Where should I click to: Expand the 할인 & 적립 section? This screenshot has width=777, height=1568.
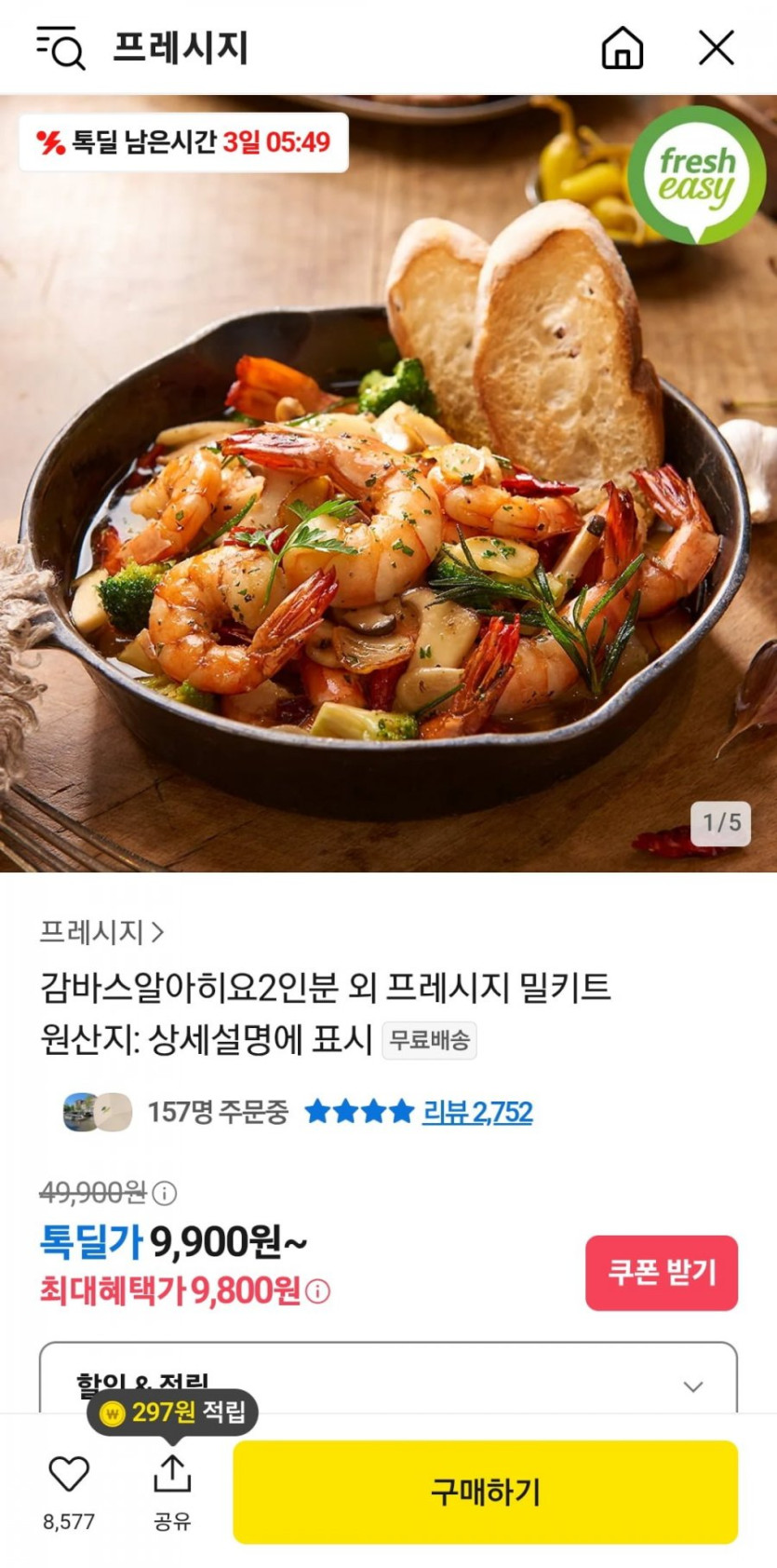pyautogui.click(x=692, y=1386)
